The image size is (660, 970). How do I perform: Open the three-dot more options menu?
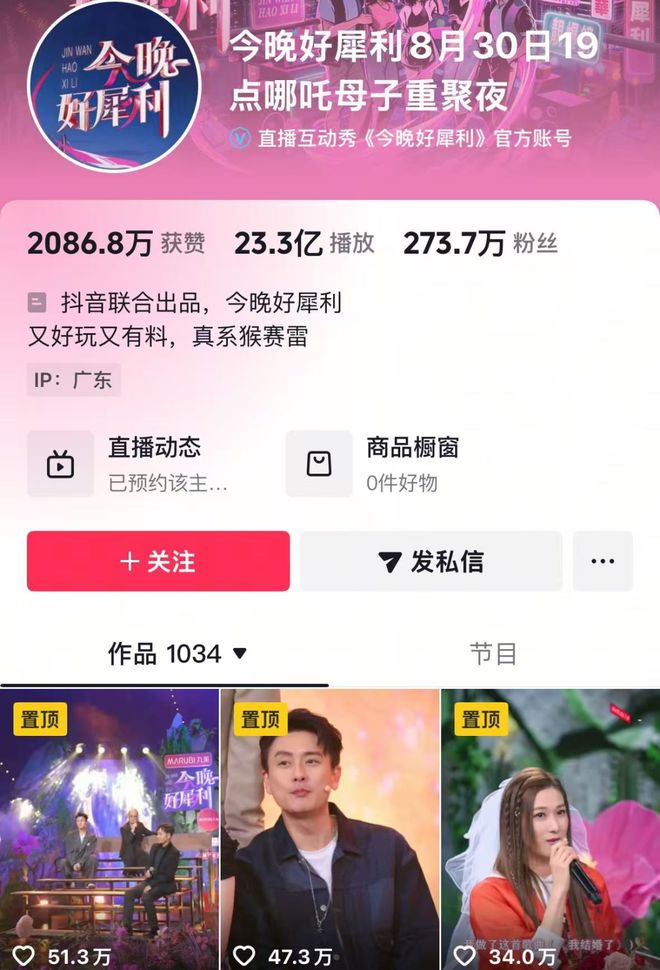[x=602, y=561]
